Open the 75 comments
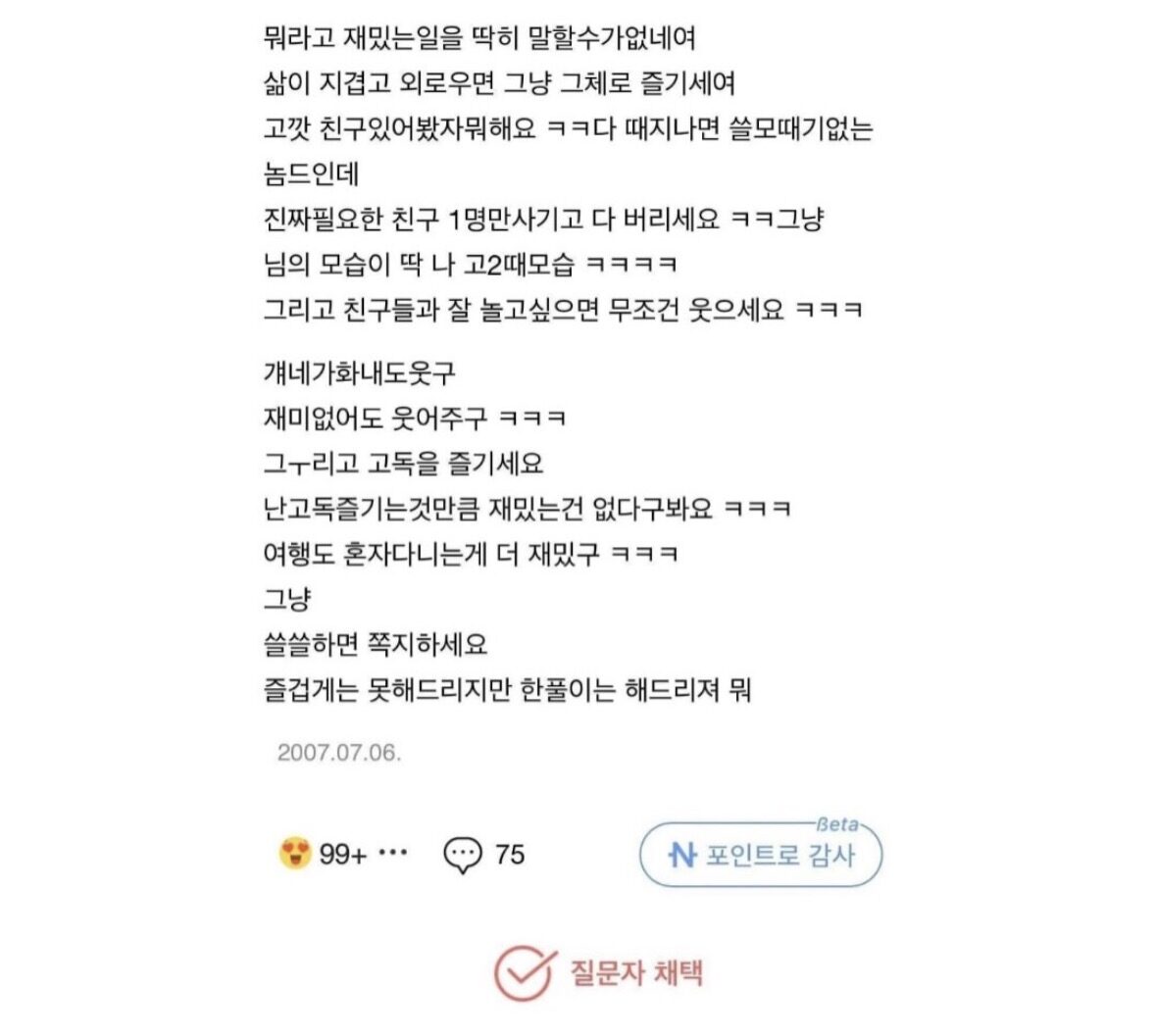The height and width of the screenshot is (1036, 1156). pyautogui.click(x=483, y=855)
